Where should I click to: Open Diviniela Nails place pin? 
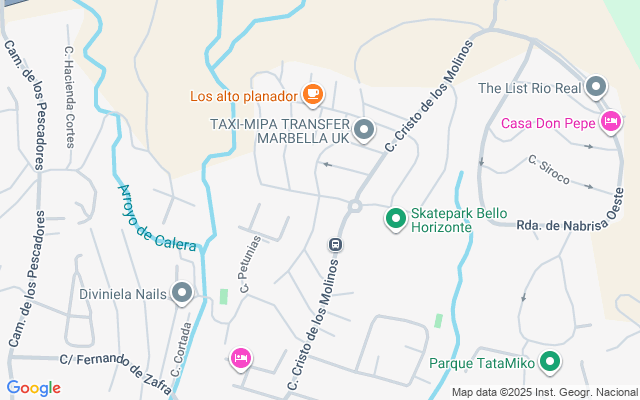pos(182,294)
